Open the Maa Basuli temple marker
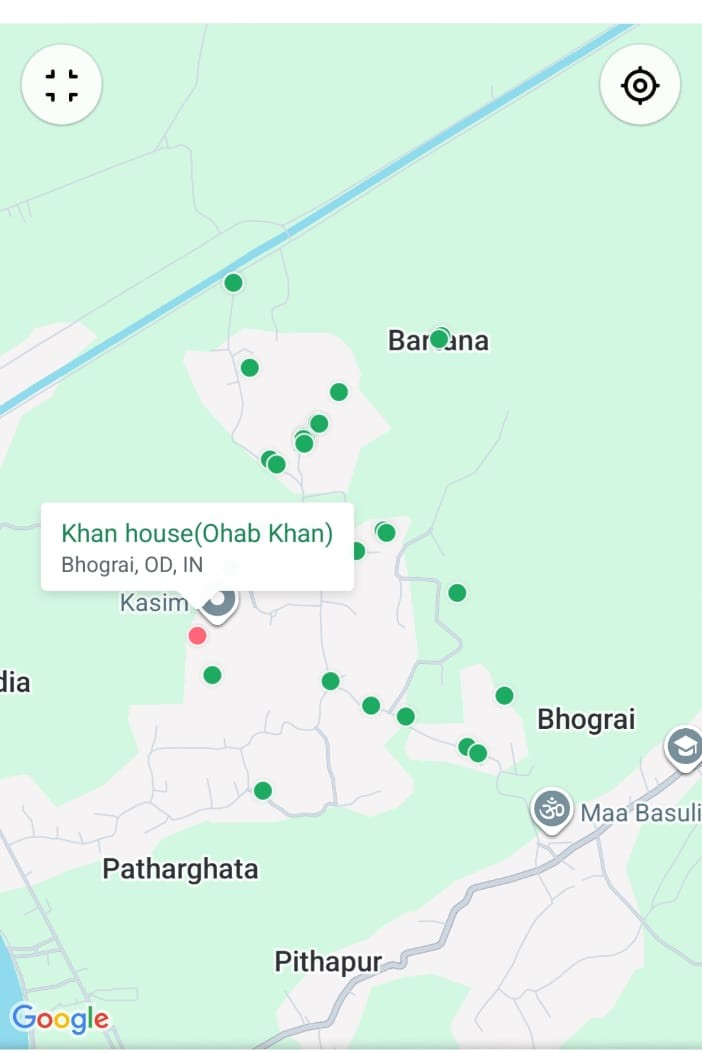This screenshot has width=702, height=1053. (551, 809)
